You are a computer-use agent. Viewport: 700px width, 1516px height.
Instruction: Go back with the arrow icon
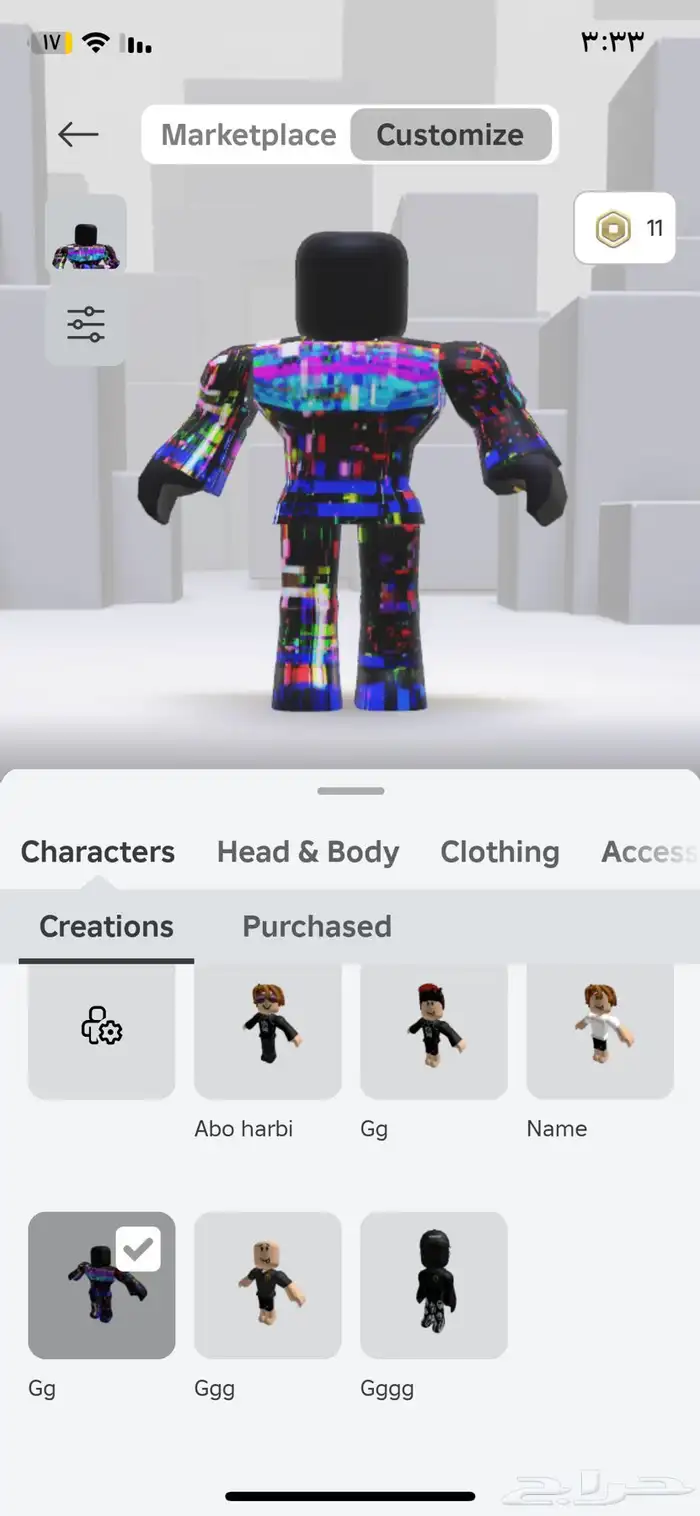[78, 134]
